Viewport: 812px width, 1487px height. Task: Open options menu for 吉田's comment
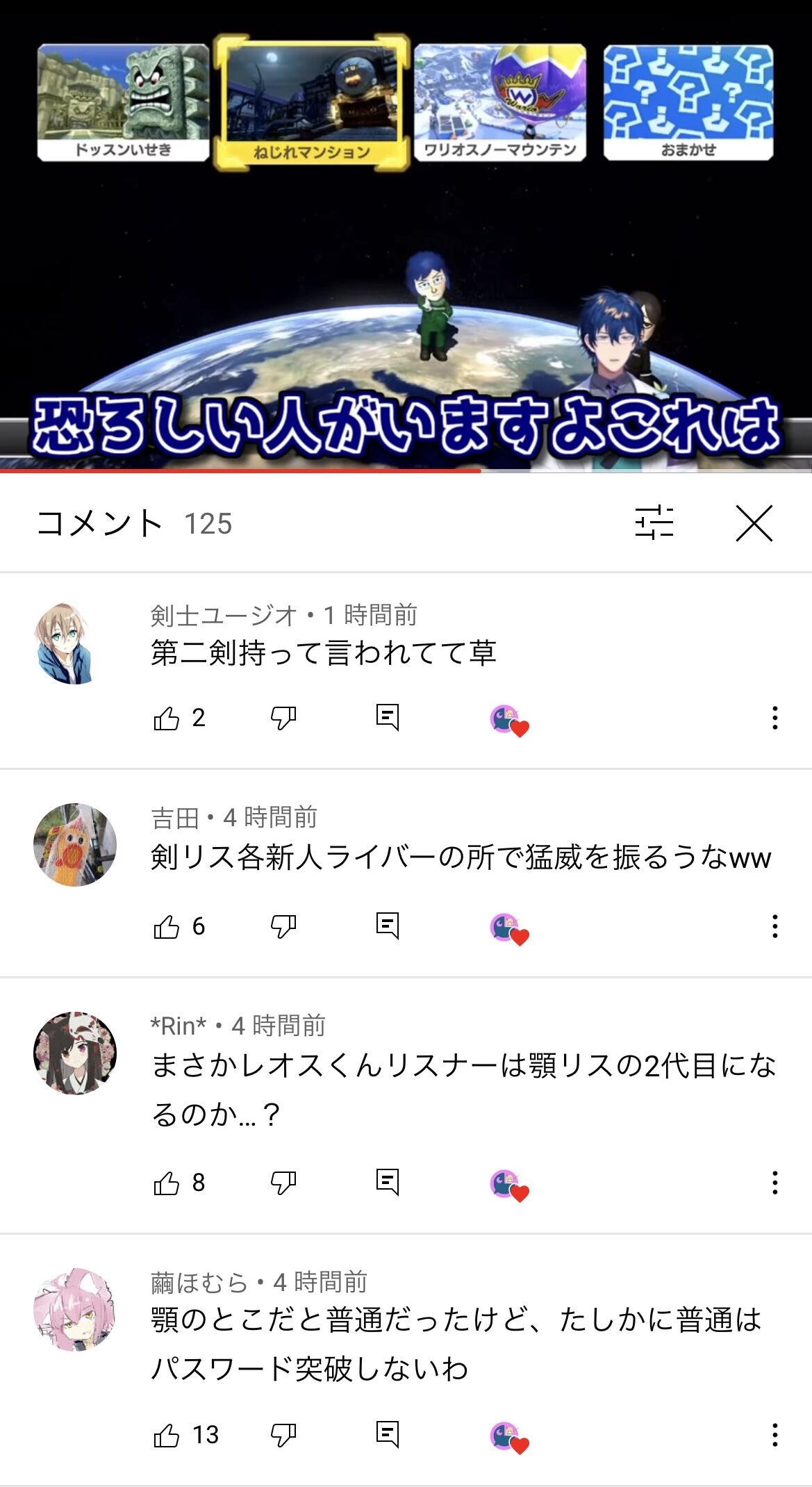pos(774,926)
